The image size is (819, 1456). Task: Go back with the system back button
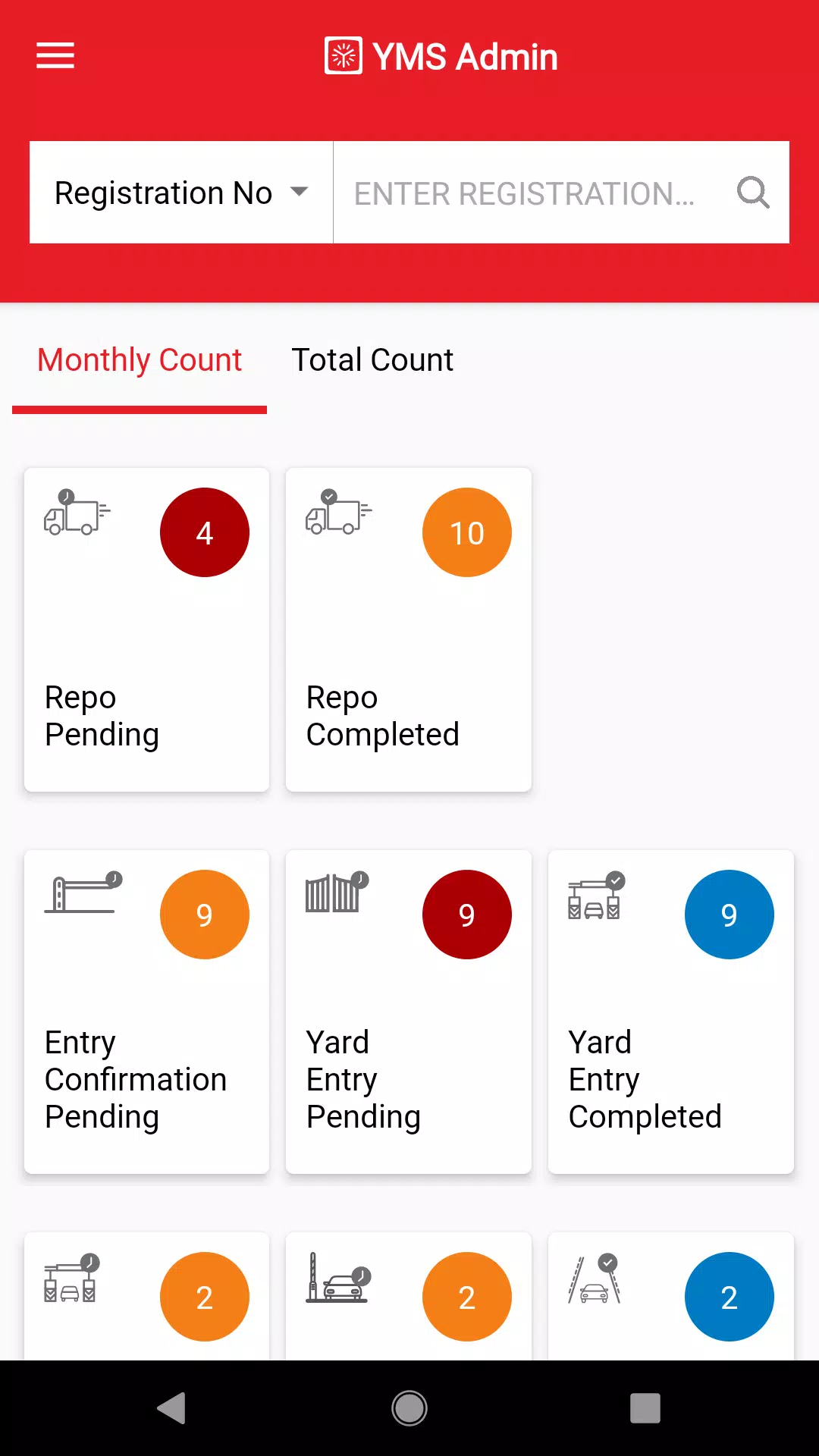pyautogui.click(x=172, y=1408)
